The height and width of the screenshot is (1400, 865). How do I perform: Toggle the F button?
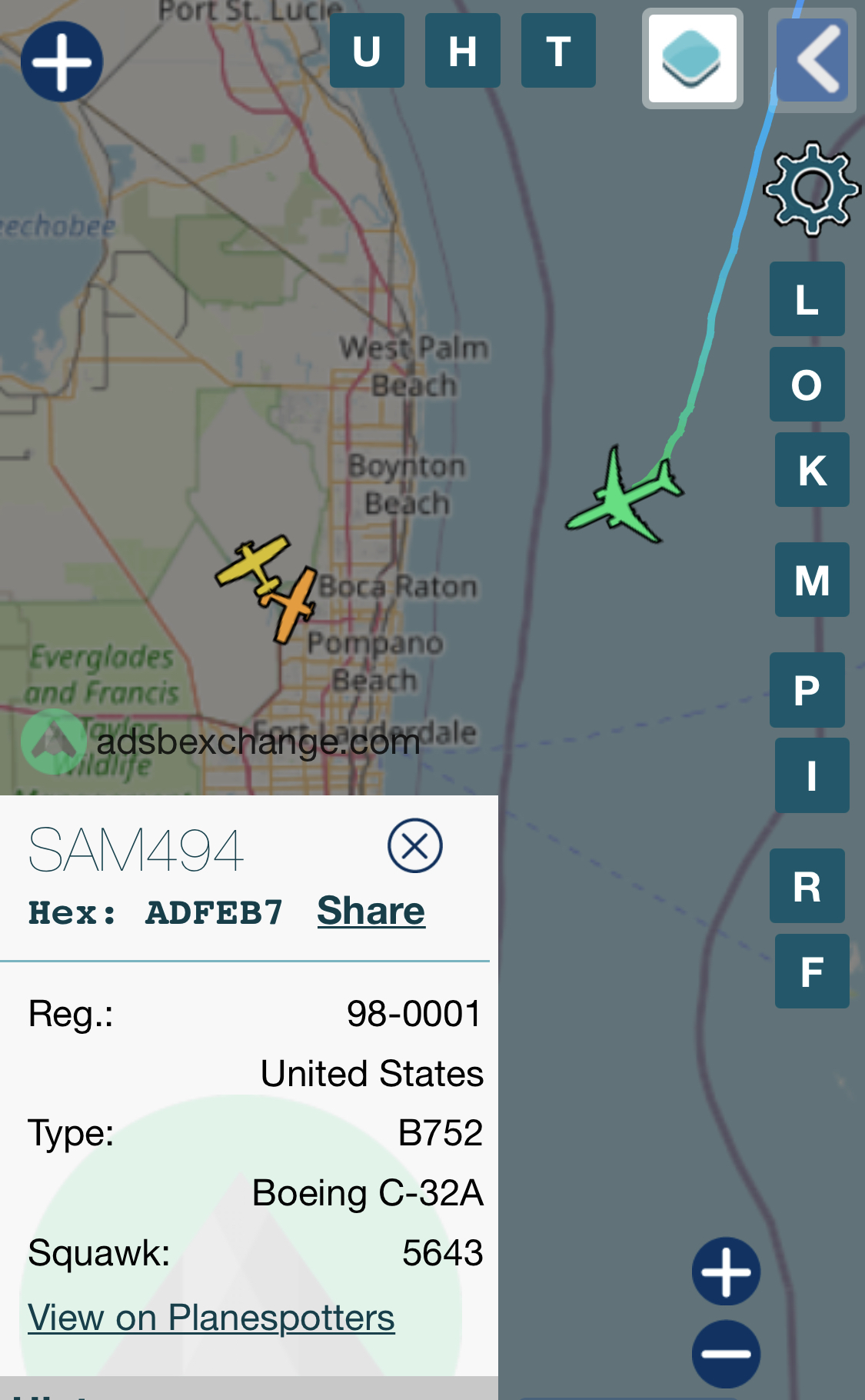pyautogui.click(x=812, y=971)
